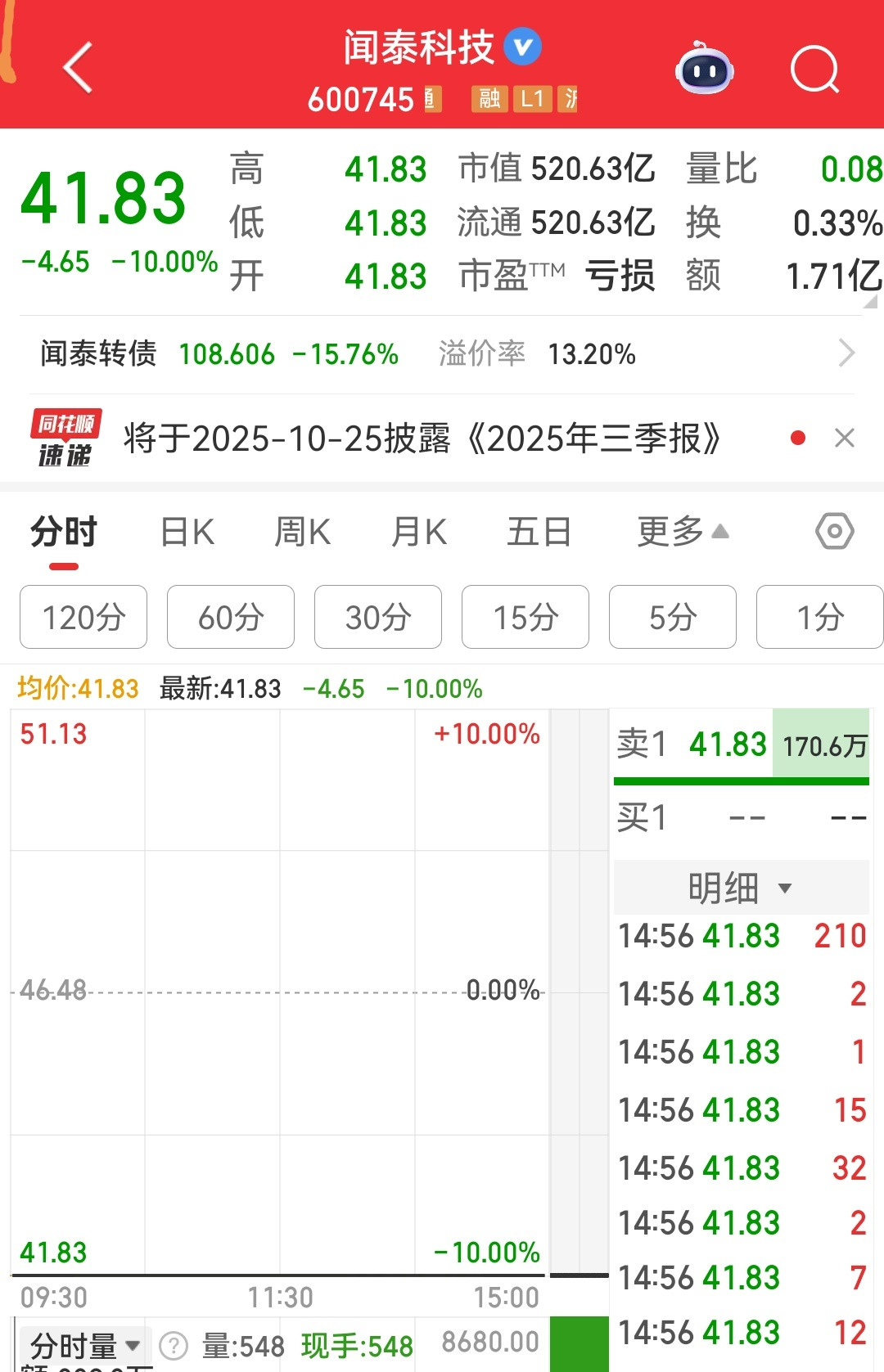Image resolution: width=884 pixels, height=1372 pixels.
Task: Switch to the 月K chart tab
Action: pos(418,533)
